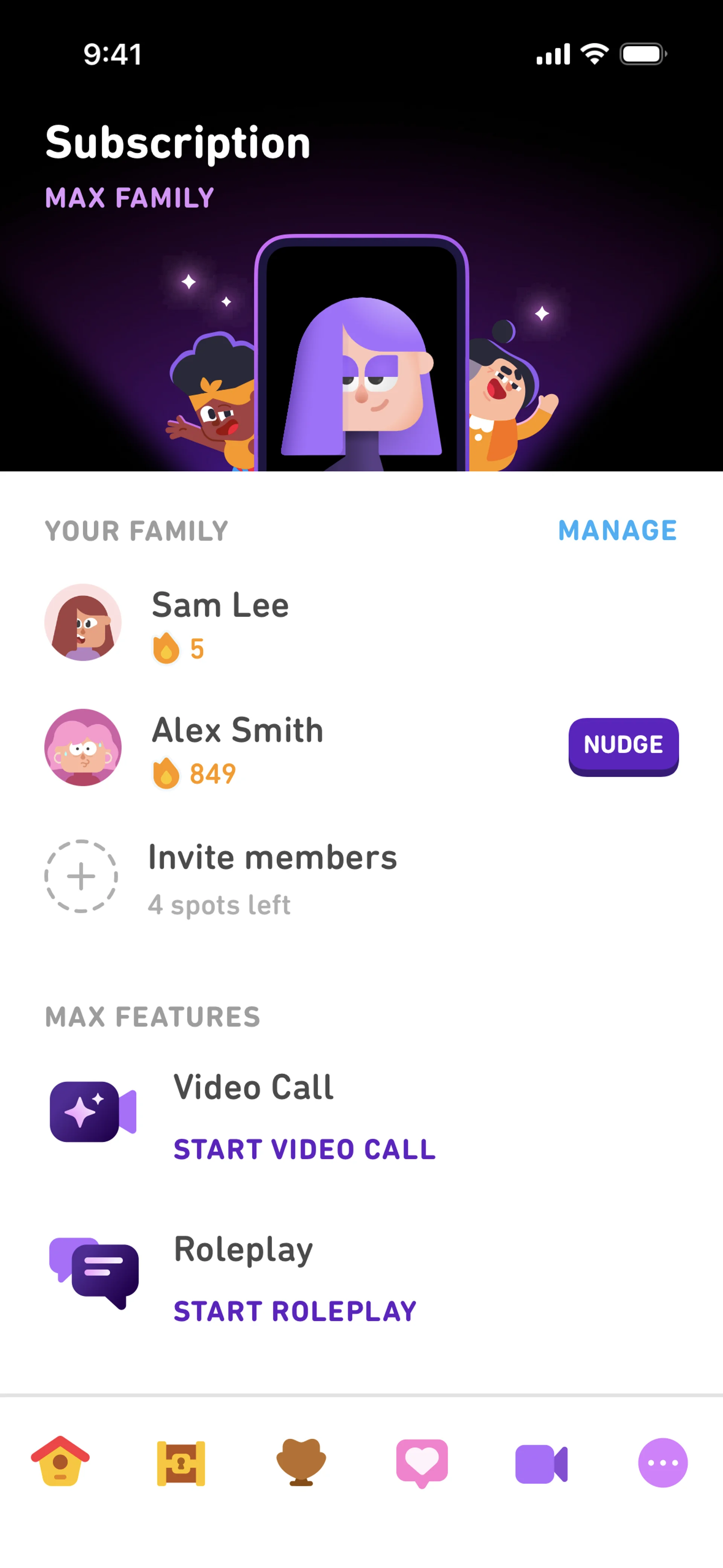Go to the home tab
The image size is (723, 1568).
click(60, 1462)
